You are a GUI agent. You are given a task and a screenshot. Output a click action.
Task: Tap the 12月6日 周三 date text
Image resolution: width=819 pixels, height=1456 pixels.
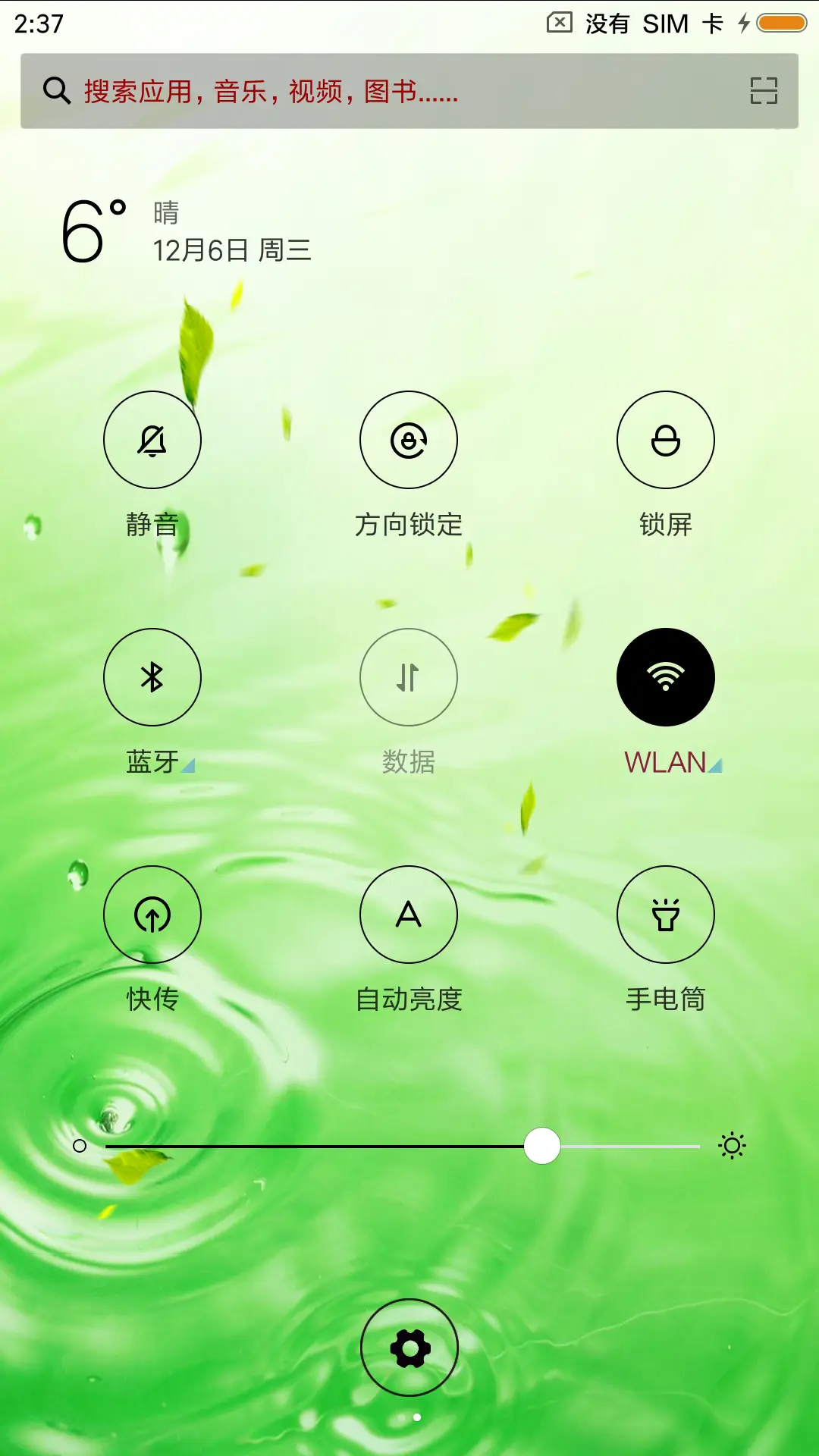(231, 250)
